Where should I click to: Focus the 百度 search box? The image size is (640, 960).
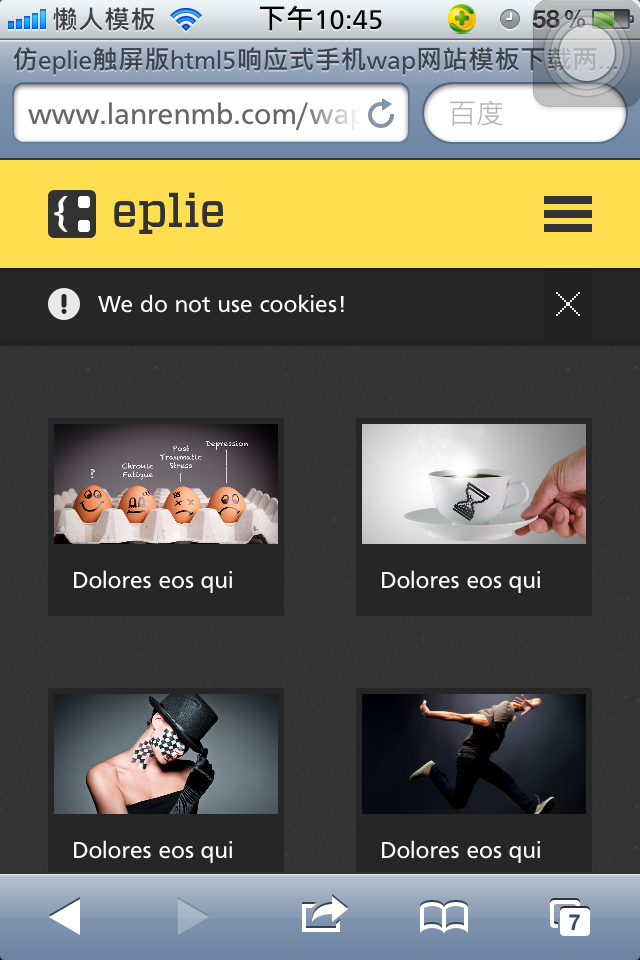[x=524, y=114]
